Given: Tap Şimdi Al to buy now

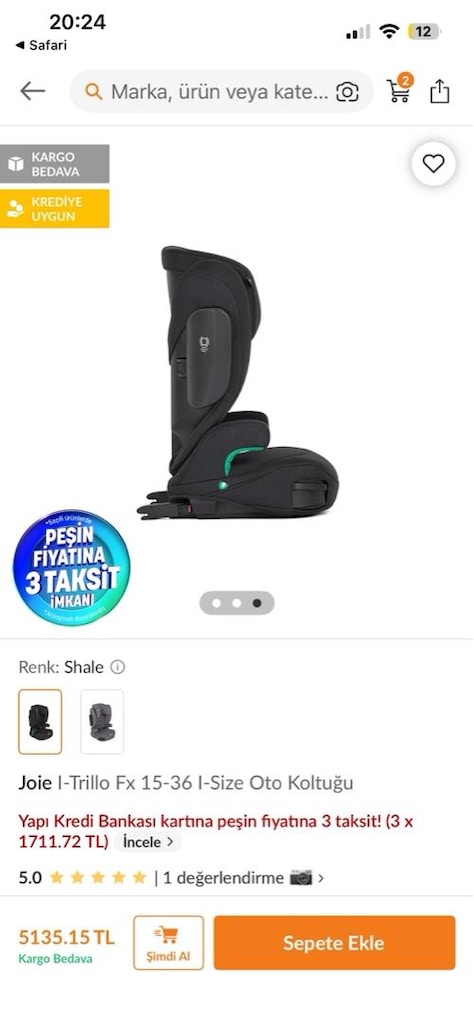Looking at the screenshot, I should [168, 942].
